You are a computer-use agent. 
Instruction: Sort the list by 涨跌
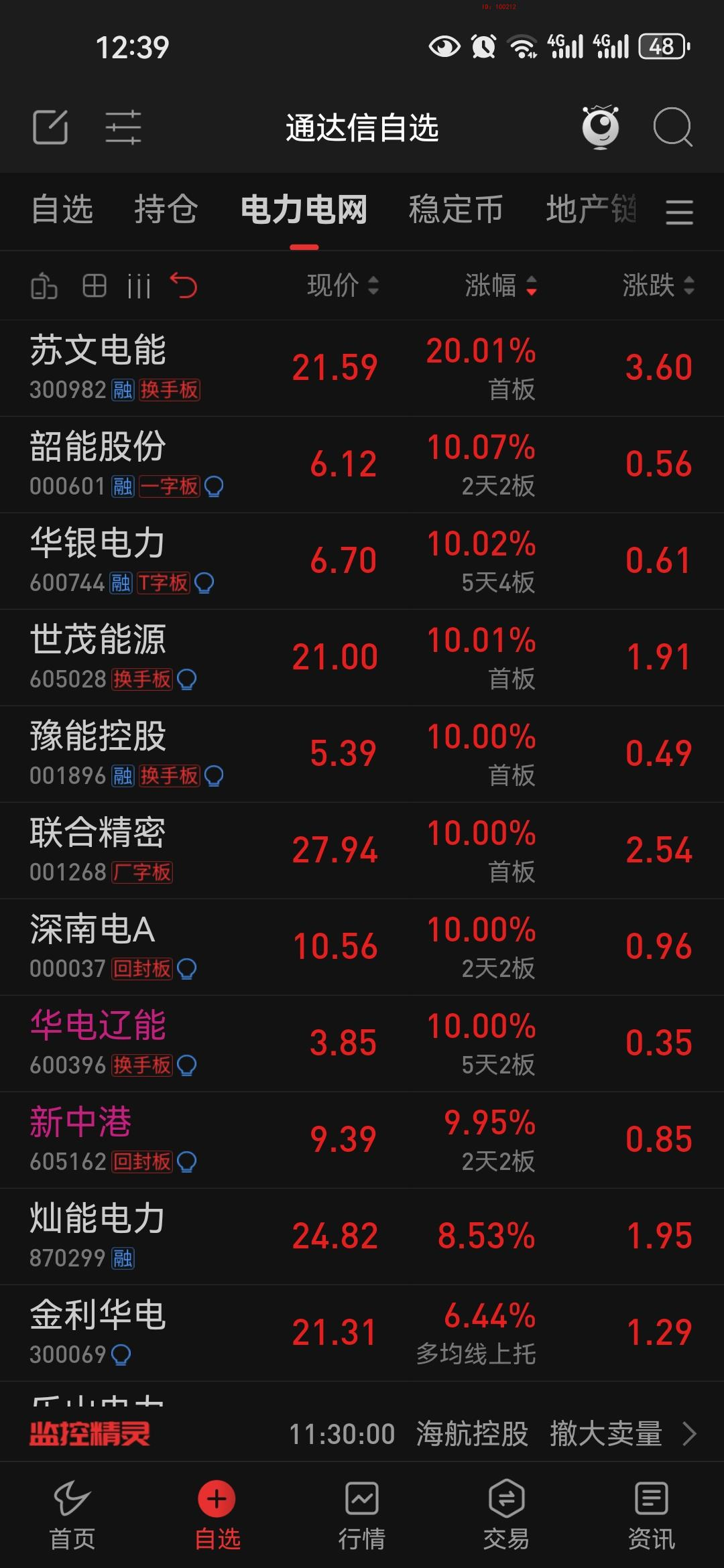tap(657, 286)
